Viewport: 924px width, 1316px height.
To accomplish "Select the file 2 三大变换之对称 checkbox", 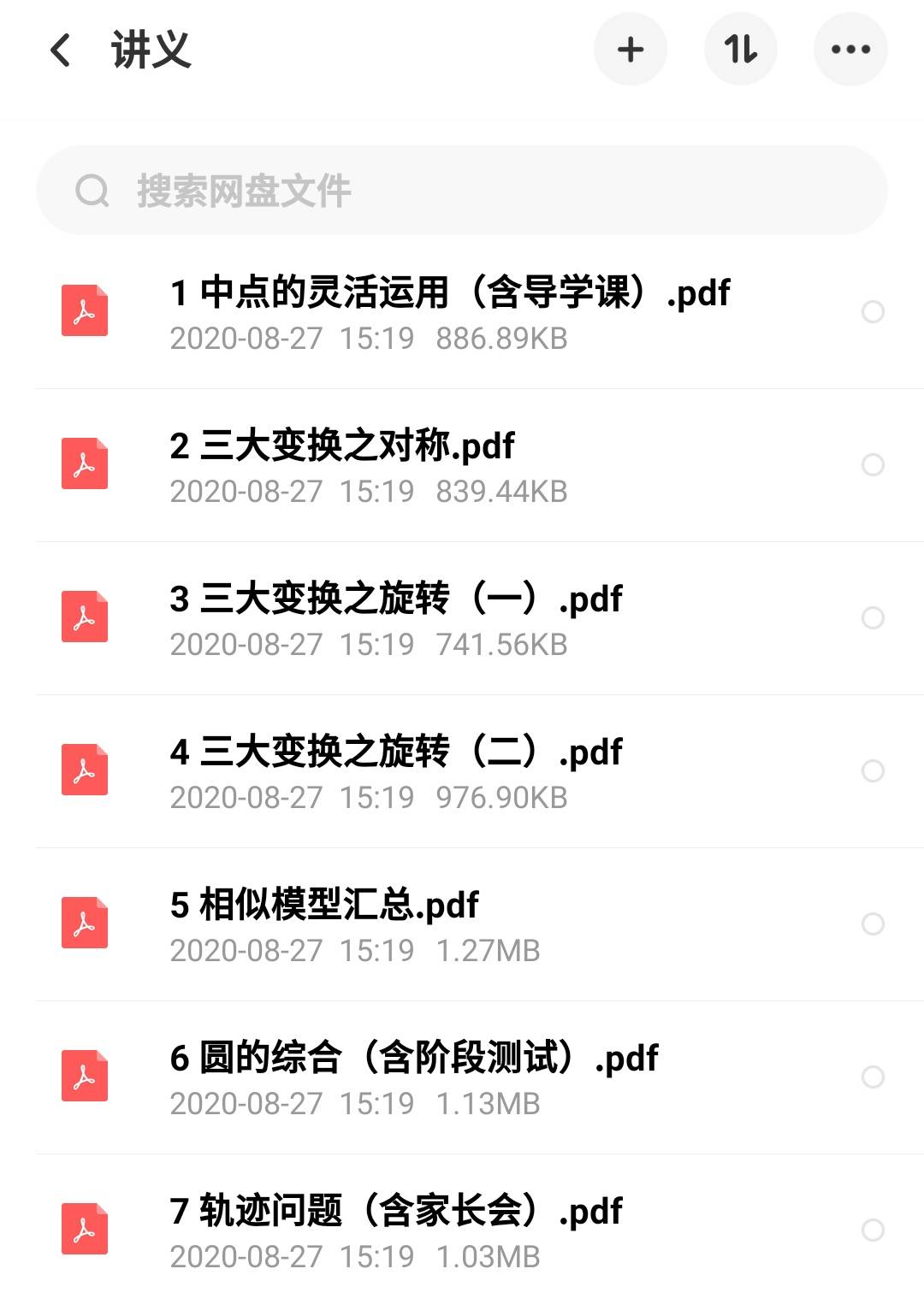I will [873, 465].
